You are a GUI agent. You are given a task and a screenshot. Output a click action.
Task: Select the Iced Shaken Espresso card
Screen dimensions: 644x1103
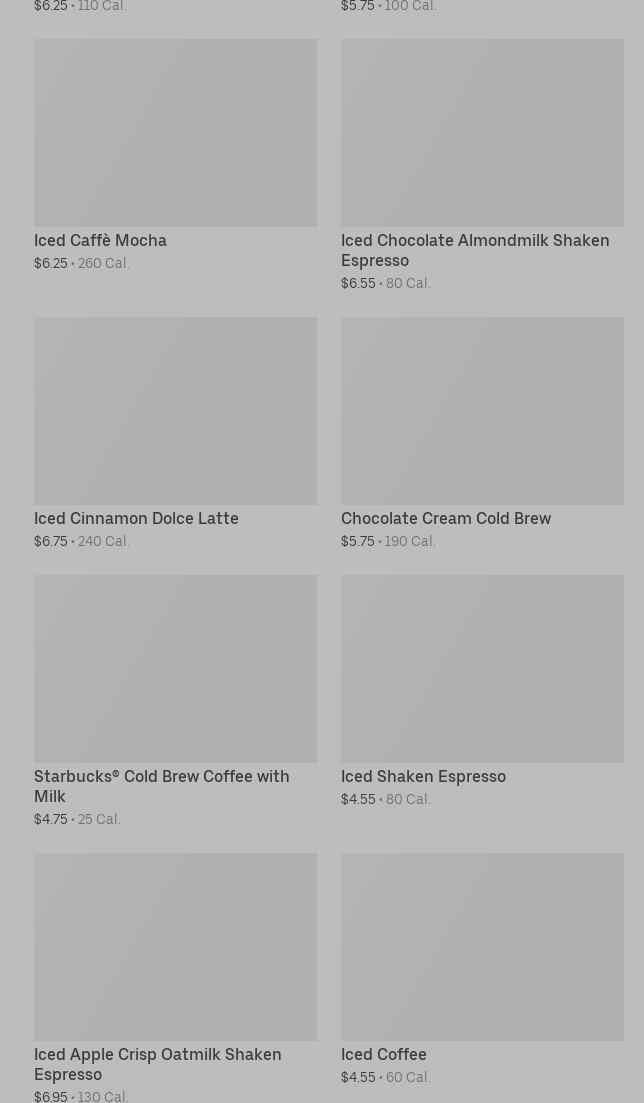click(482, 691)
